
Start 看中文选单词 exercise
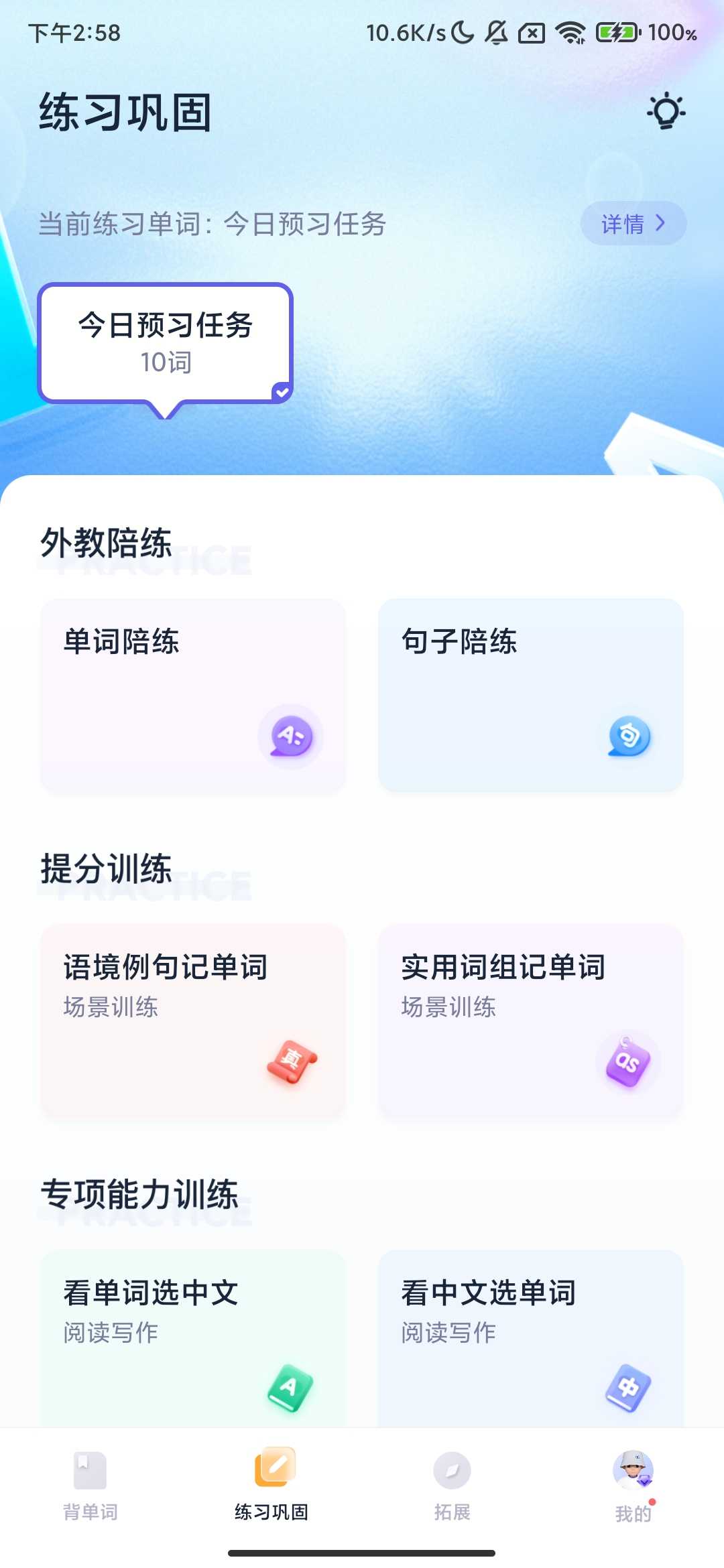530,1337
